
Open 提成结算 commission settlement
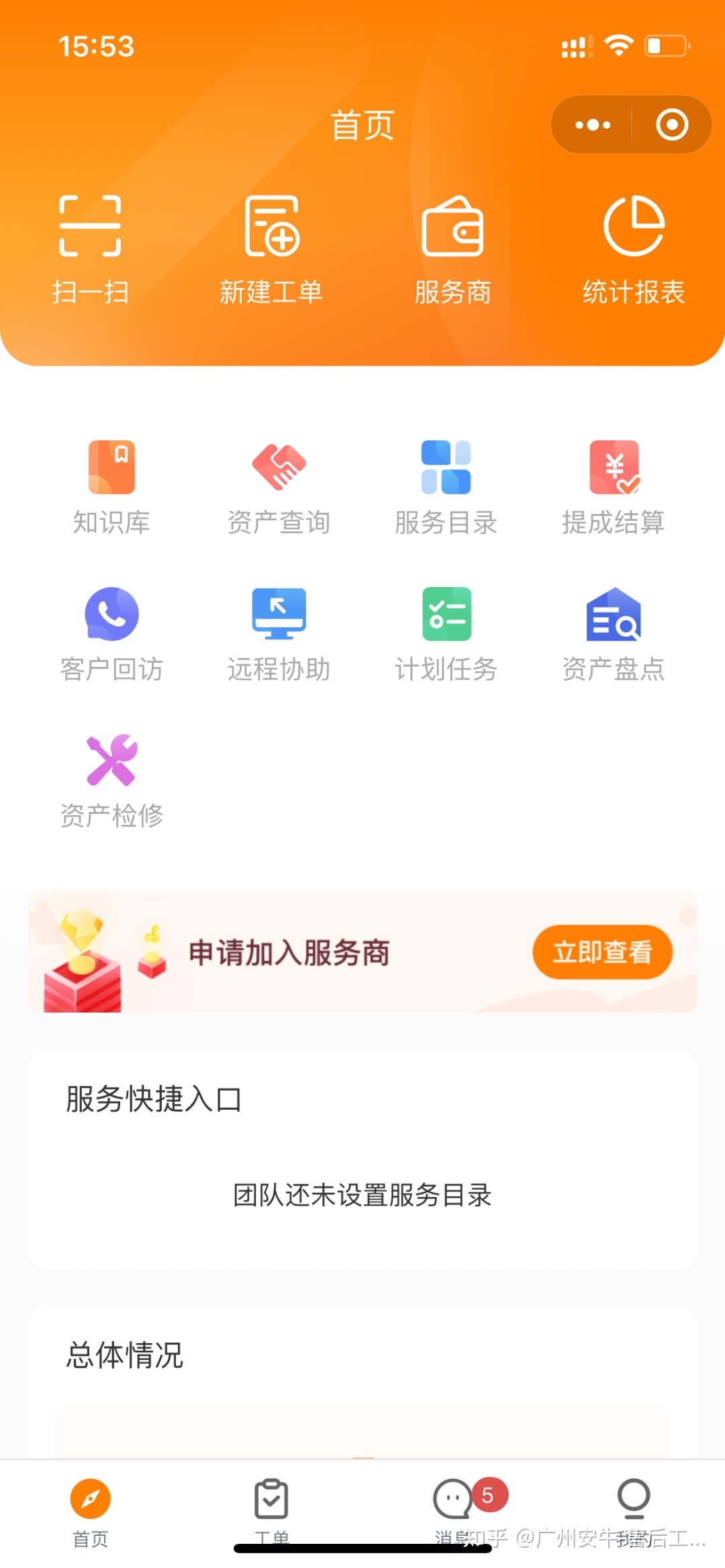pyautogui.click(x=614, y=483)
